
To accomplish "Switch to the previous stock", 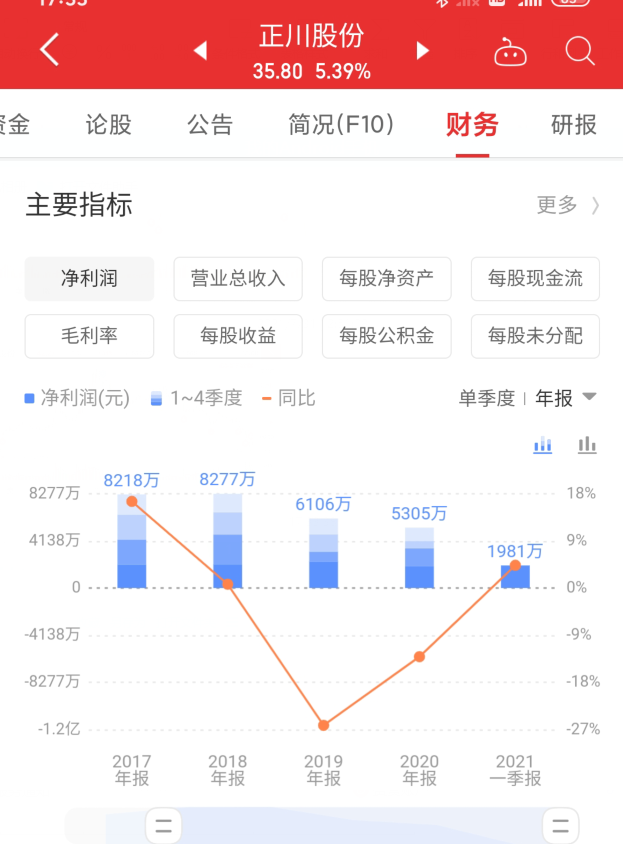I will [x=200, y=51].
